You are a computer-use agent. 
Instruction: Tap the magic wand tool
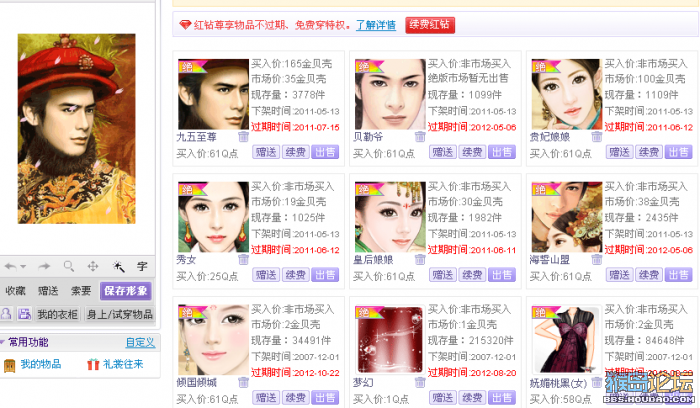tap(118, 266)
